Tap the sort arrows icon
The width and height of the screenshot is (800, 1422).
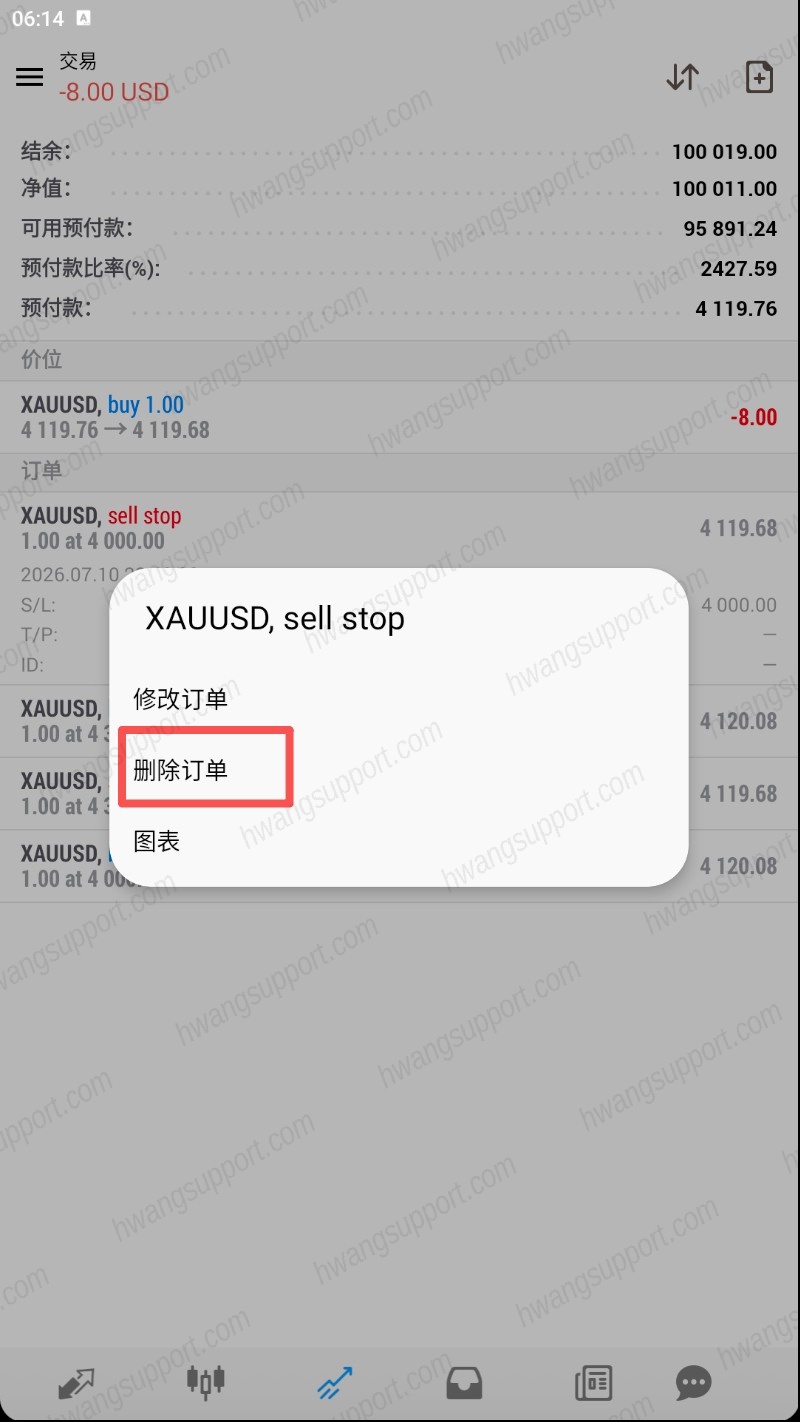coord(682,77)
